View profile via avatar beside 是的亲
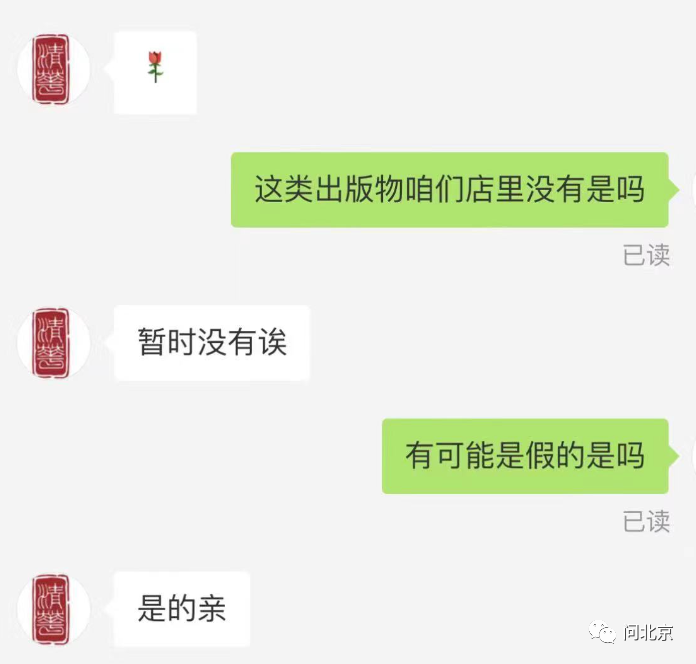The image size is (696, 664). pyautogui.click(x=53, y=608)
